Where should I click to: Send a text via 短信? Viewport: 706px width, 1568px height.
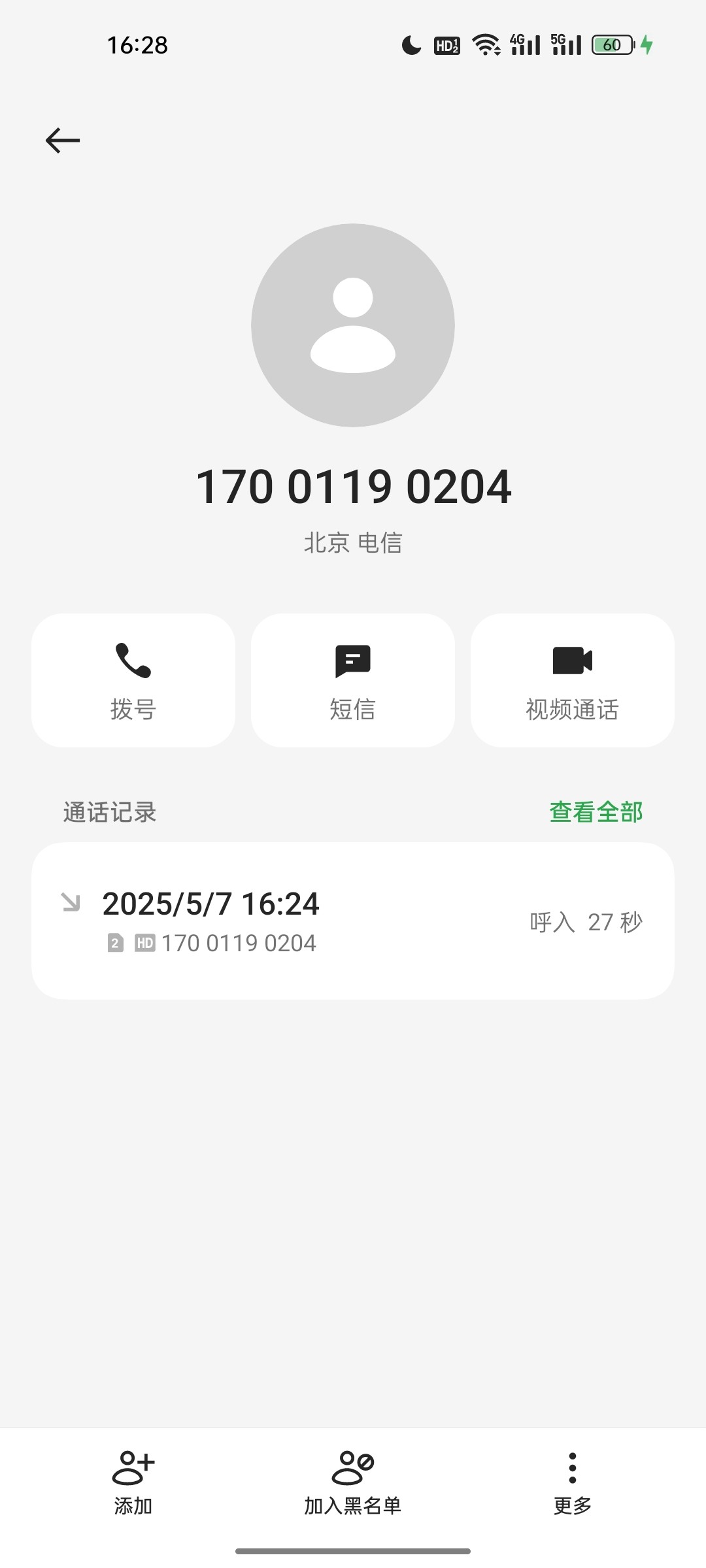point(353,680)
